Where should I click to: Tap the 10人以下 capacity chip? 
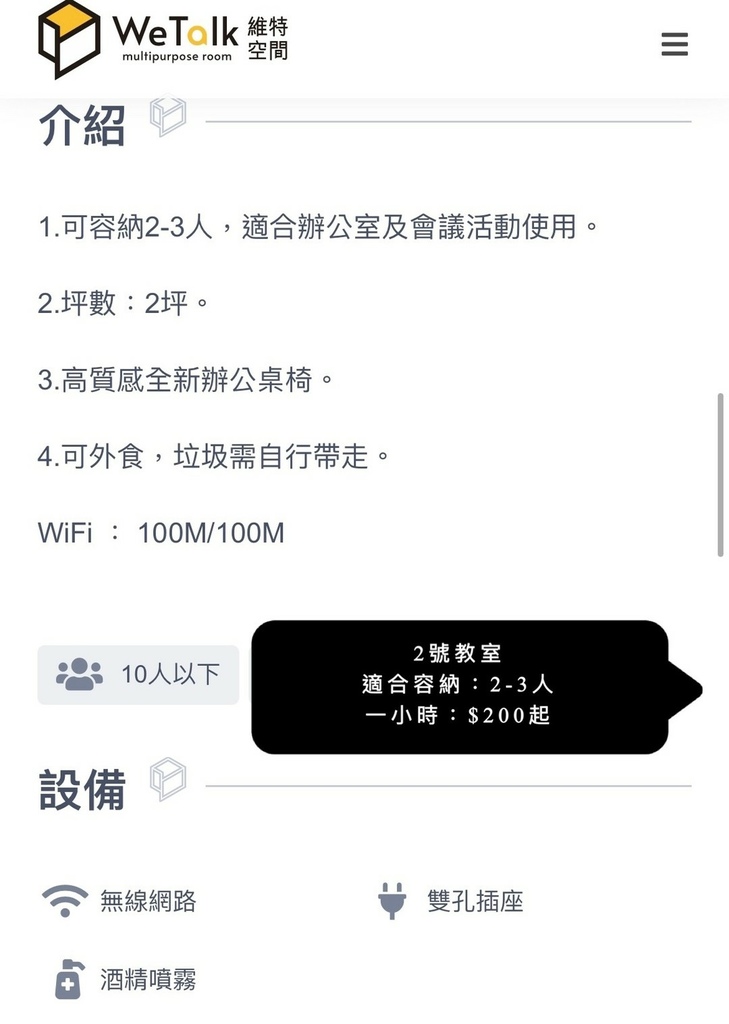tap(138, 675)
